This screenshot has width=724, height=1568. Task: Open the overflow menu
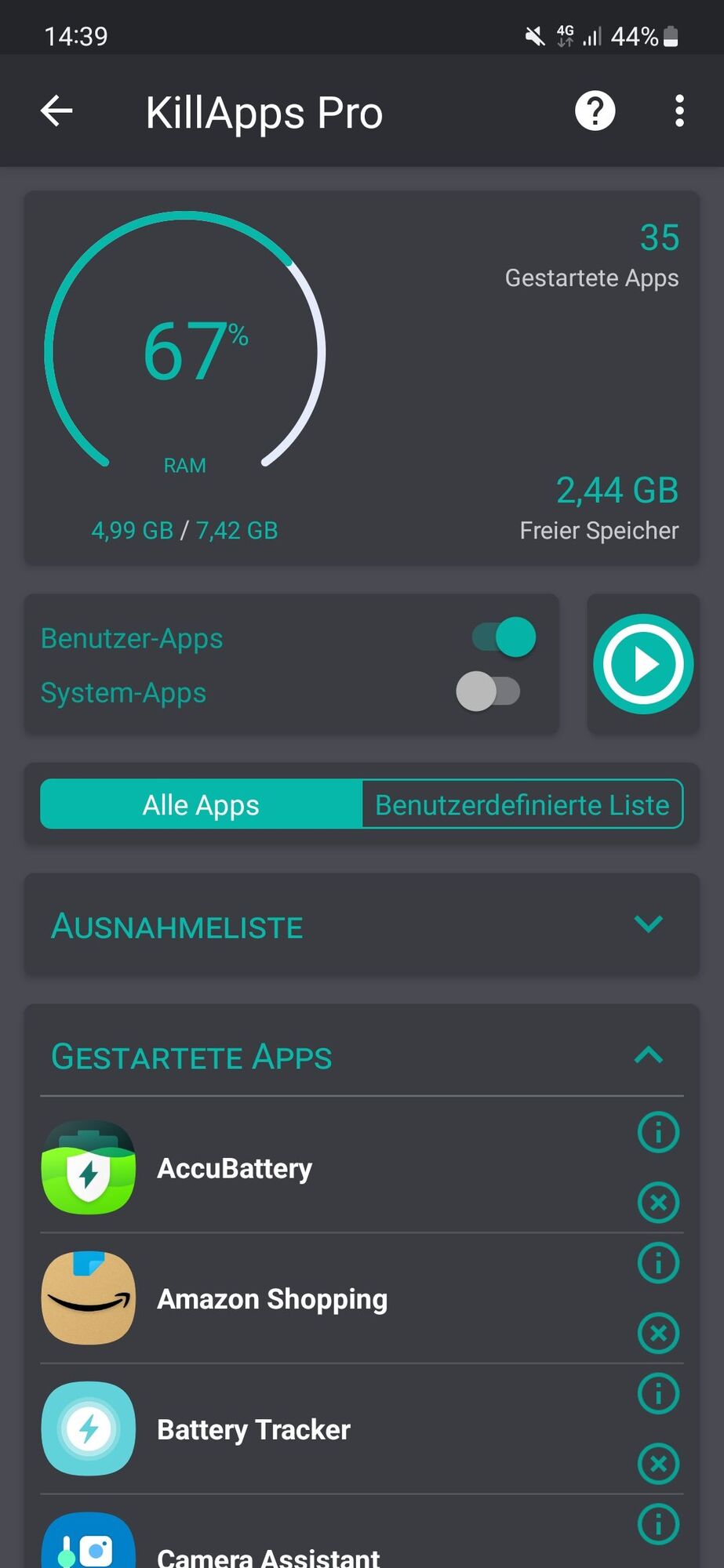[679, 111]
